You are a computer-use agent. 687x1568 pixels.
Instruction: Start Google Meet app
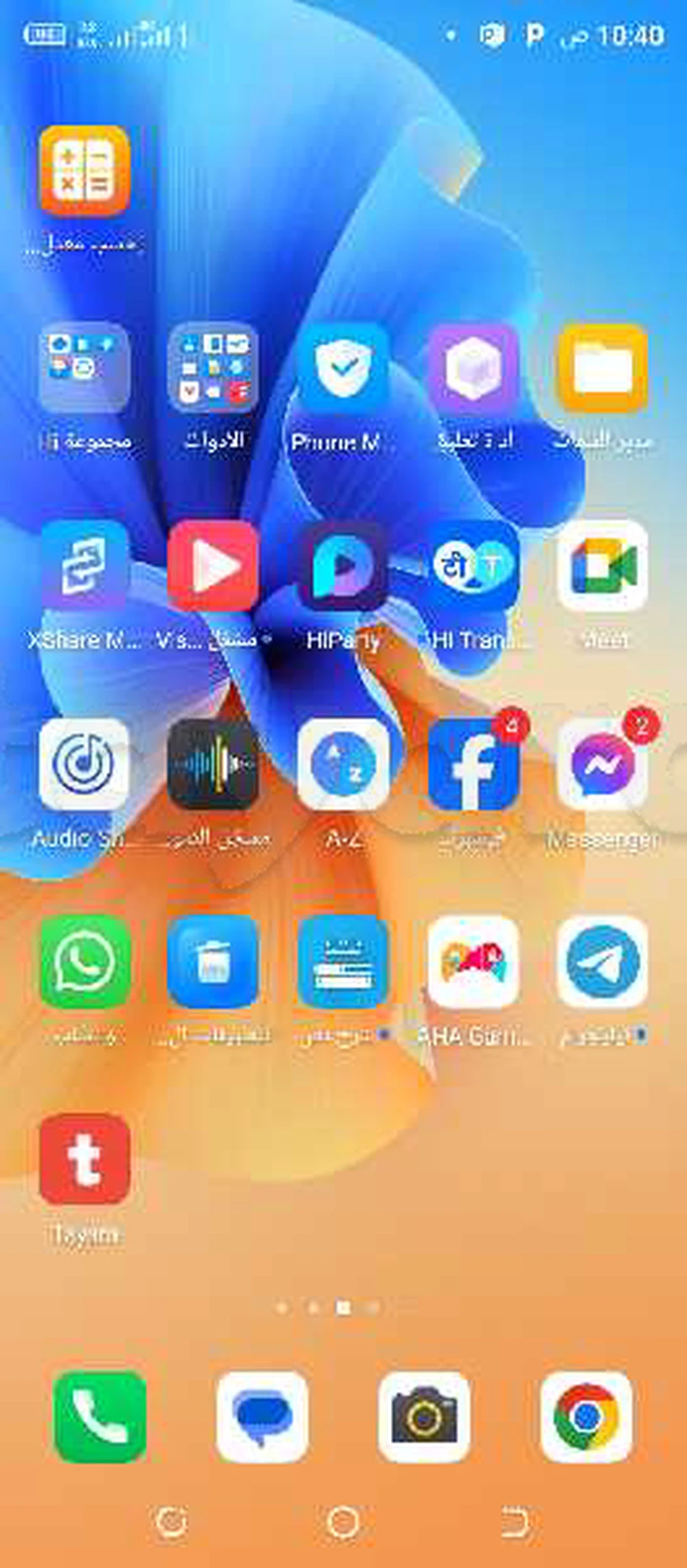tap(602, 566)
